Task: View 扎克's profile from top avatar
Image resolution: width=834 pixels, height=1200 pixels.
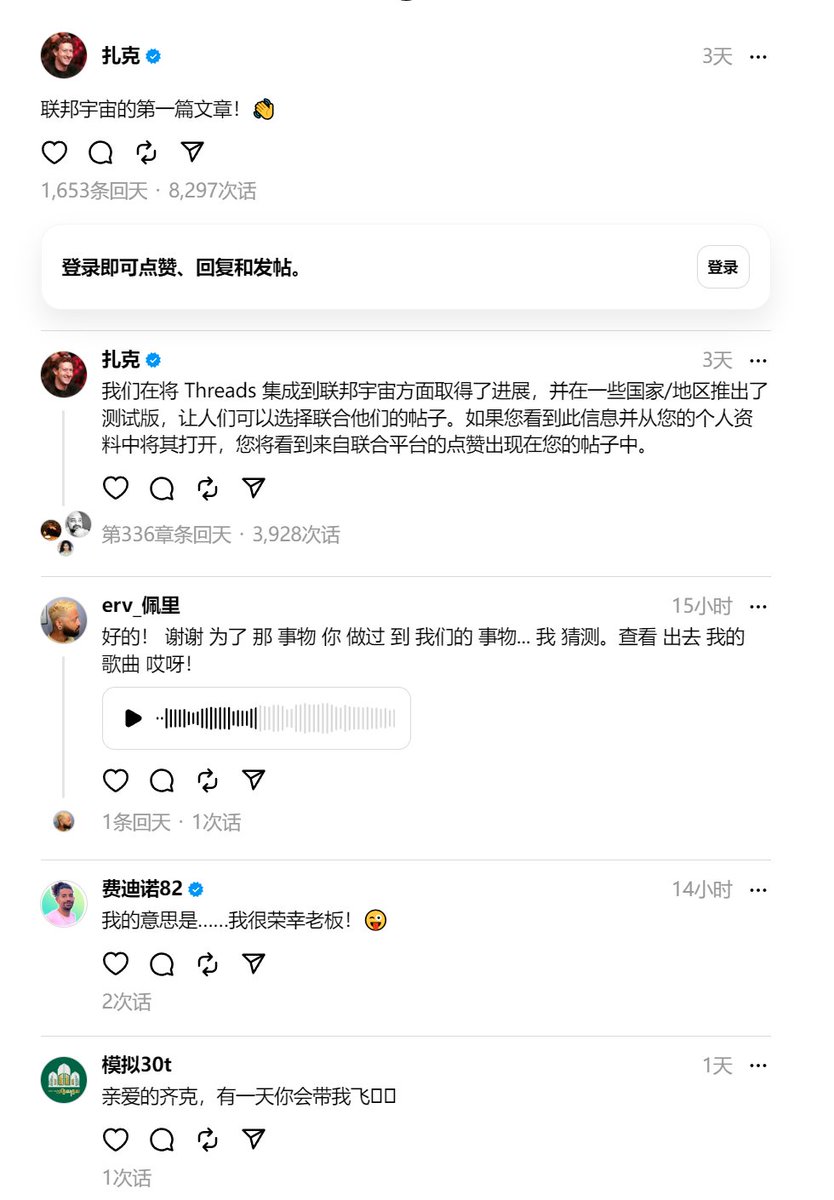Action: pos(64,55)
